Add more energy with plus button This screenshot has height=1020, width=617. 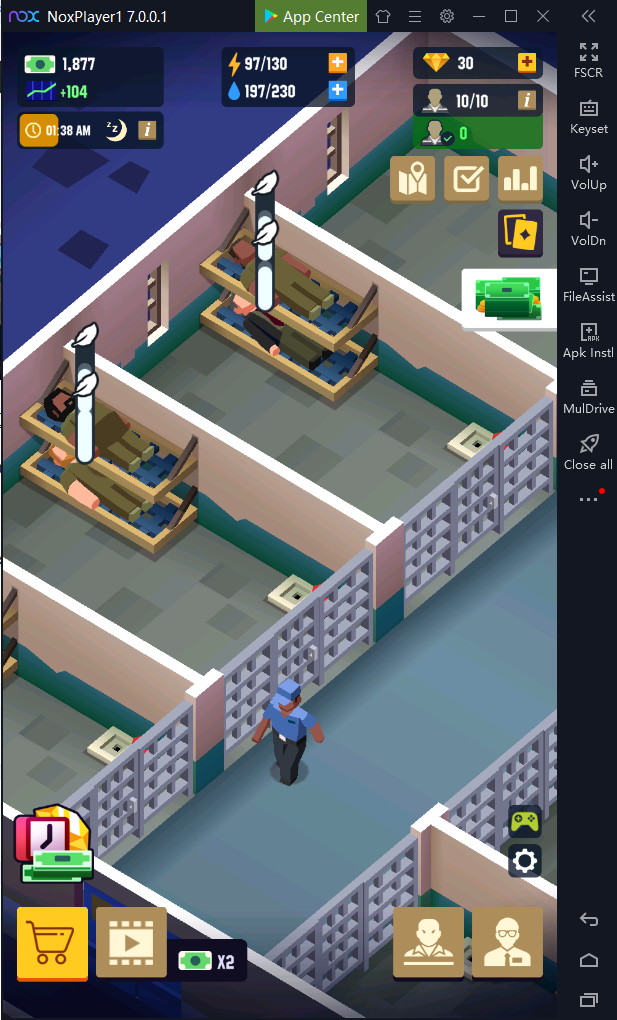337,63
